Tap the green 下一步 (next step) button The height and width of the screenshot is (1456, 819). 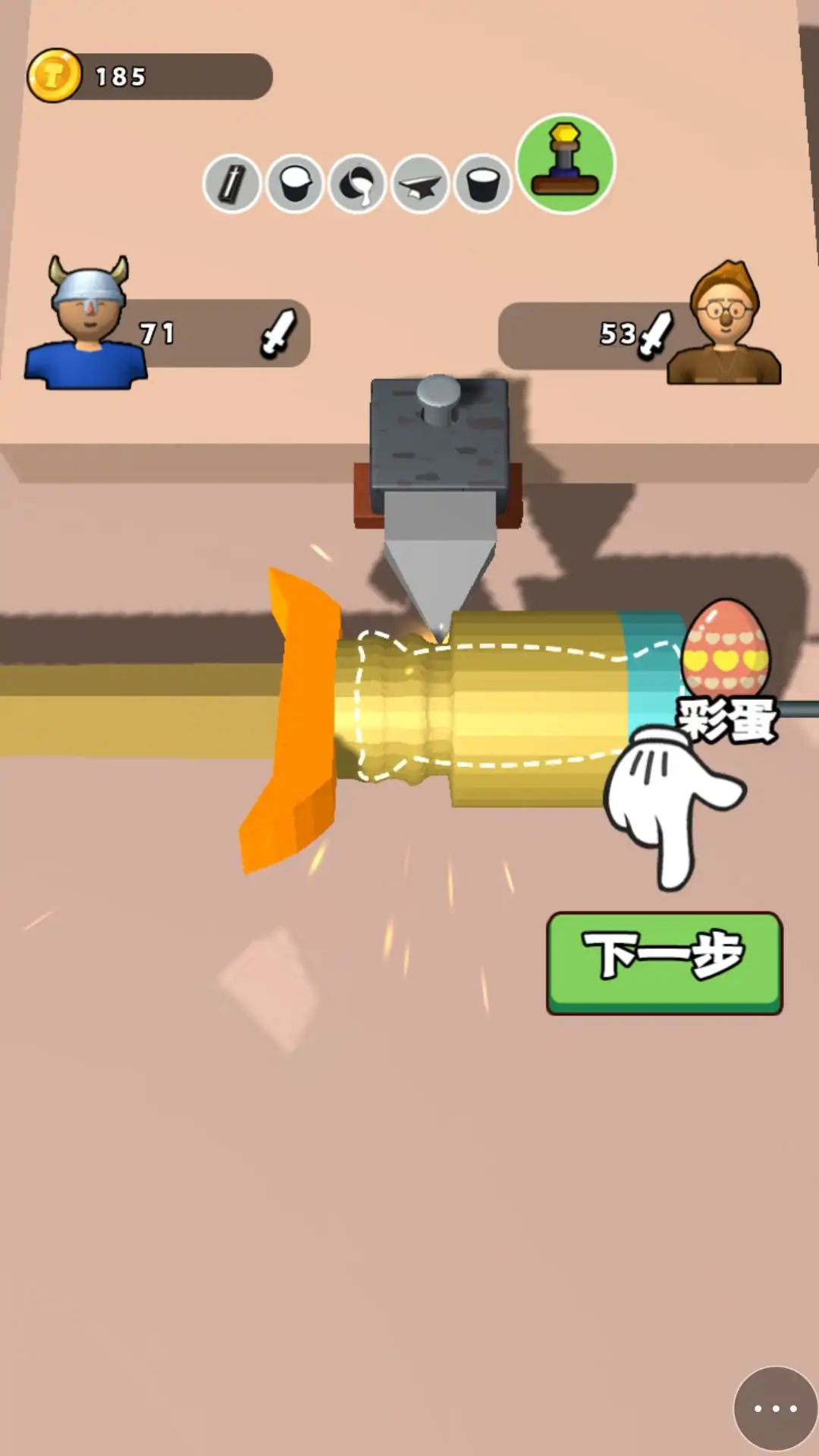pyautogui.click(x=664, y=962)
